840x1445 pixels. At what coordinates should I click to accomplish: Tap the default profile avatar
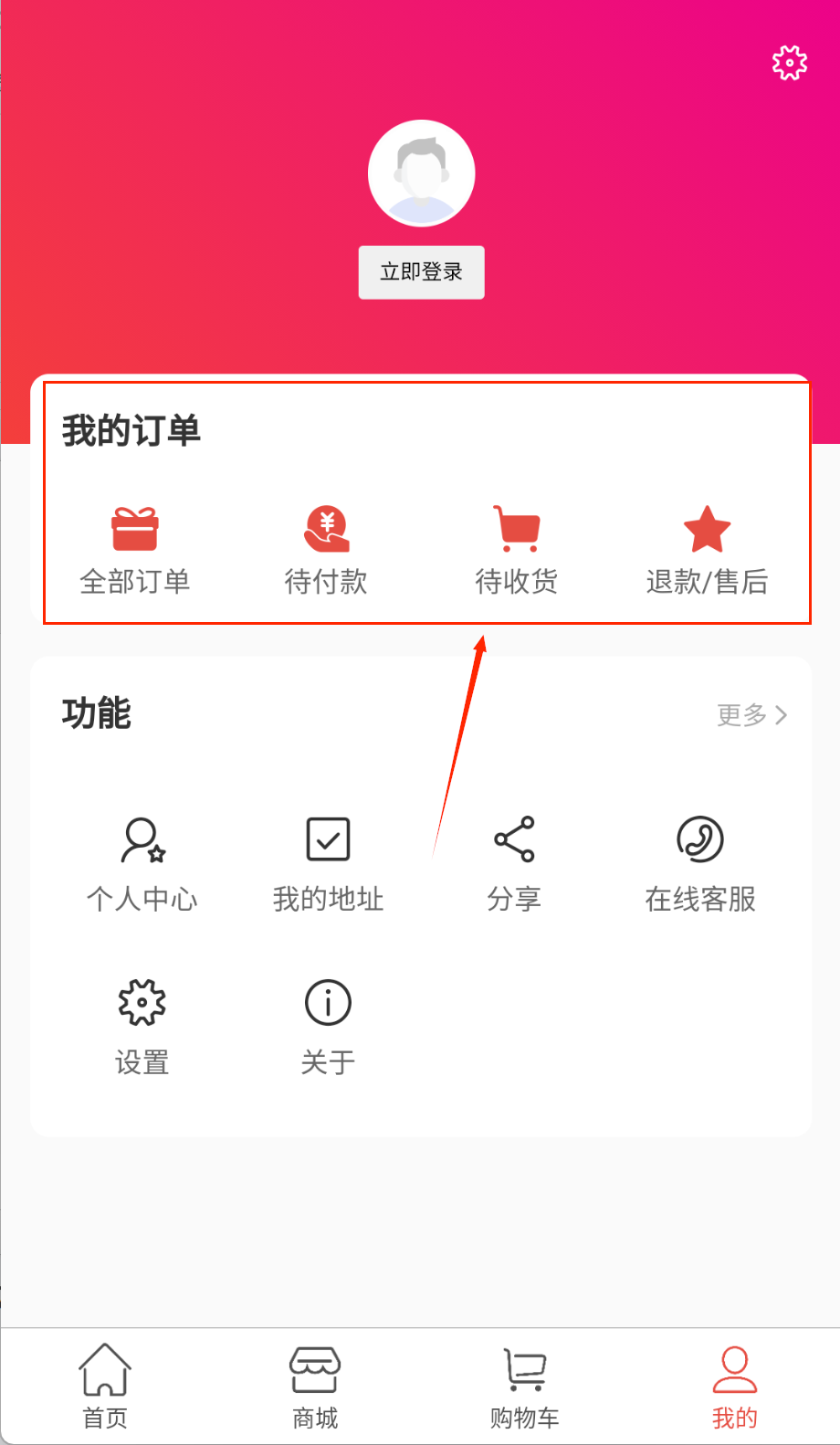pyautogui.click(x=421, y=174)
